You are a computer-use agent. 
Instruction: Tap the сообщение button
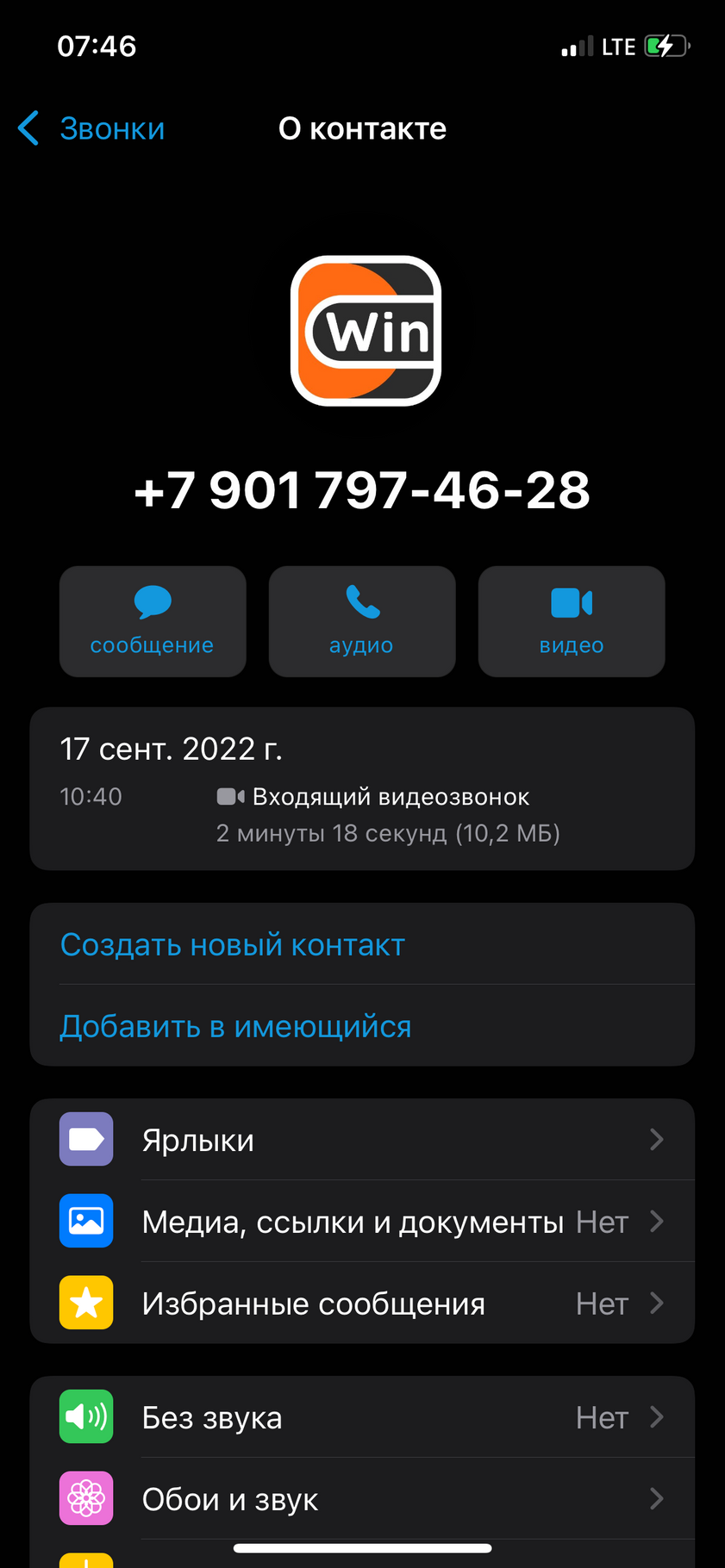point(153,621)
